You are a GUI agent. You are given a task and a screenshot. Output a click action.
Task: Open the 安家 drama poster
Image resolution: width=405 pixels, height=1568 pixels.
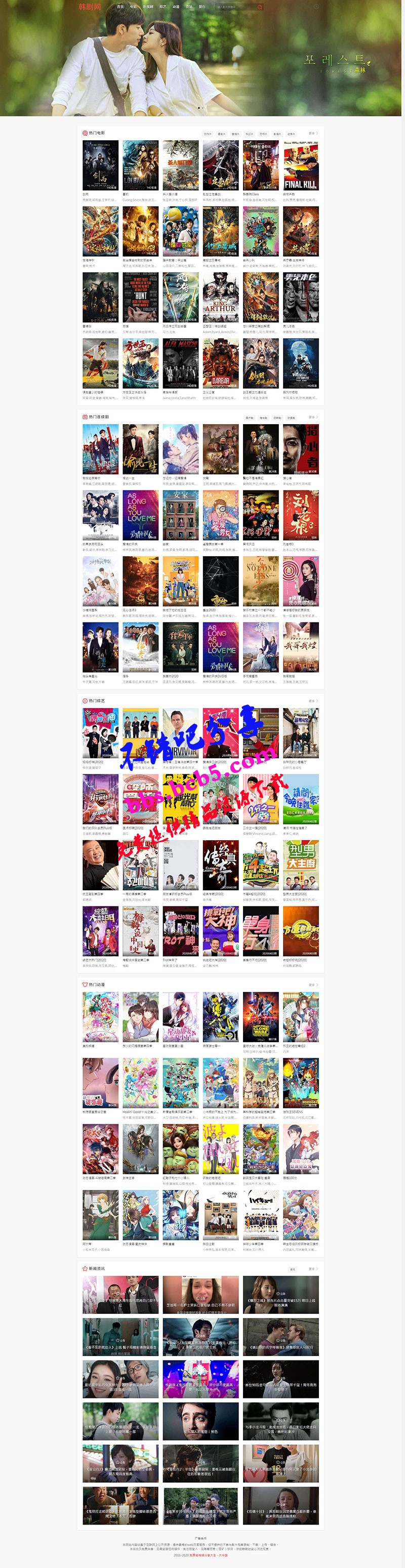(180, 515)
